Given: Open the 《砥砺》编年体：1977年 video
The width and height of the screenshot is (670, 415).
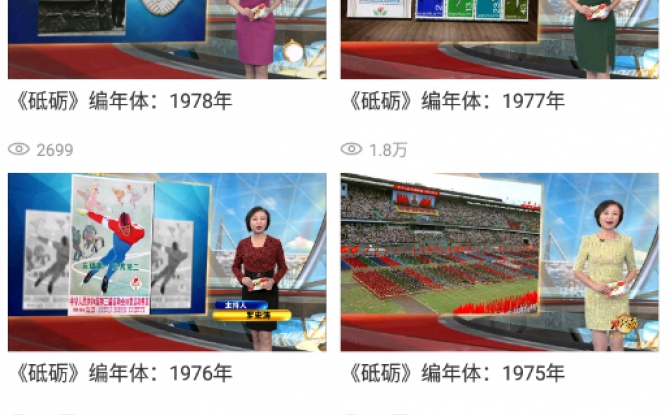Looking at the screenshot, I should 500,40.
